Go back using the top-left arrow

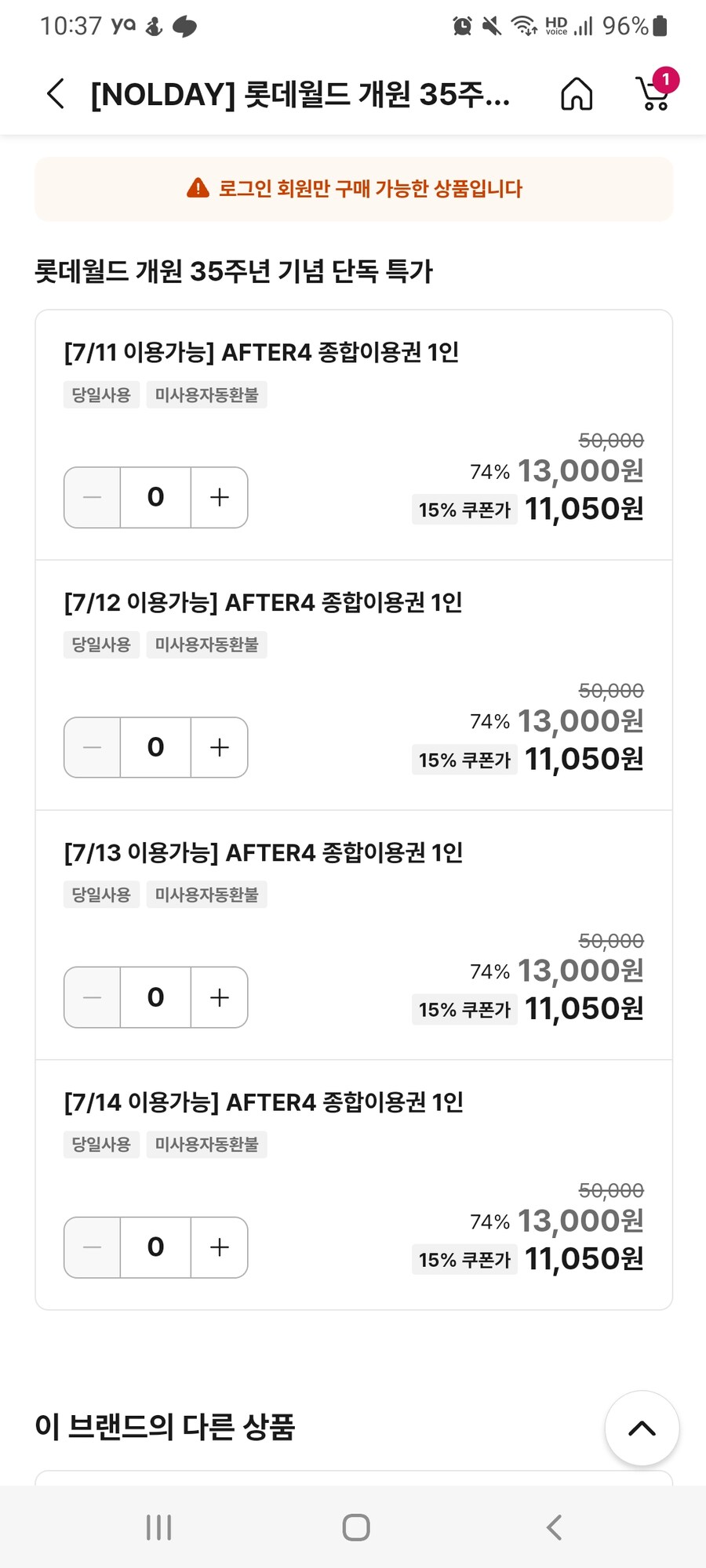(53, 94)
